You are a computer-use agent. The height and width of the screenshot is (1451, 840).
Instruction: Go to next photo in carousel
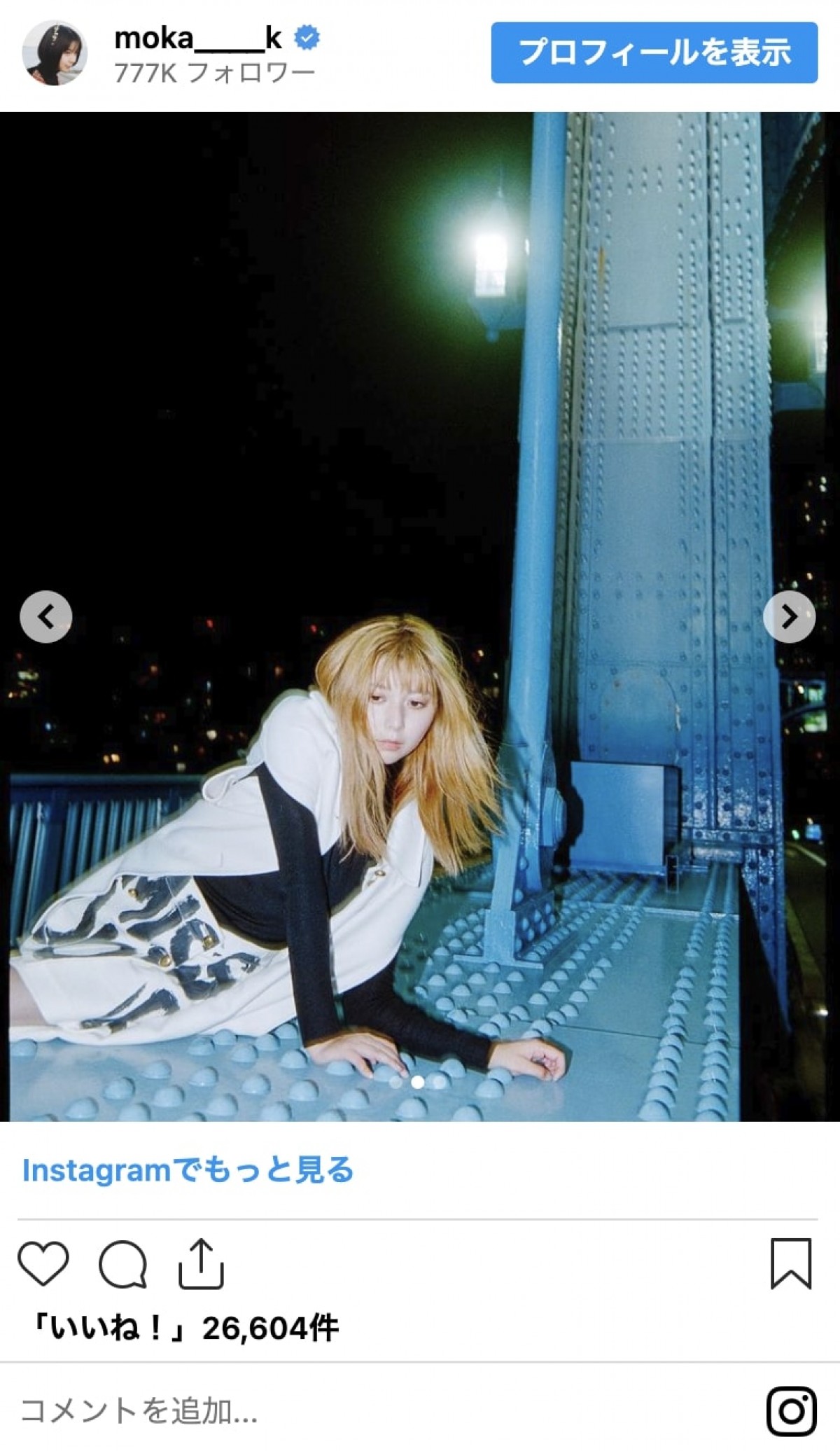coord(789,617)
